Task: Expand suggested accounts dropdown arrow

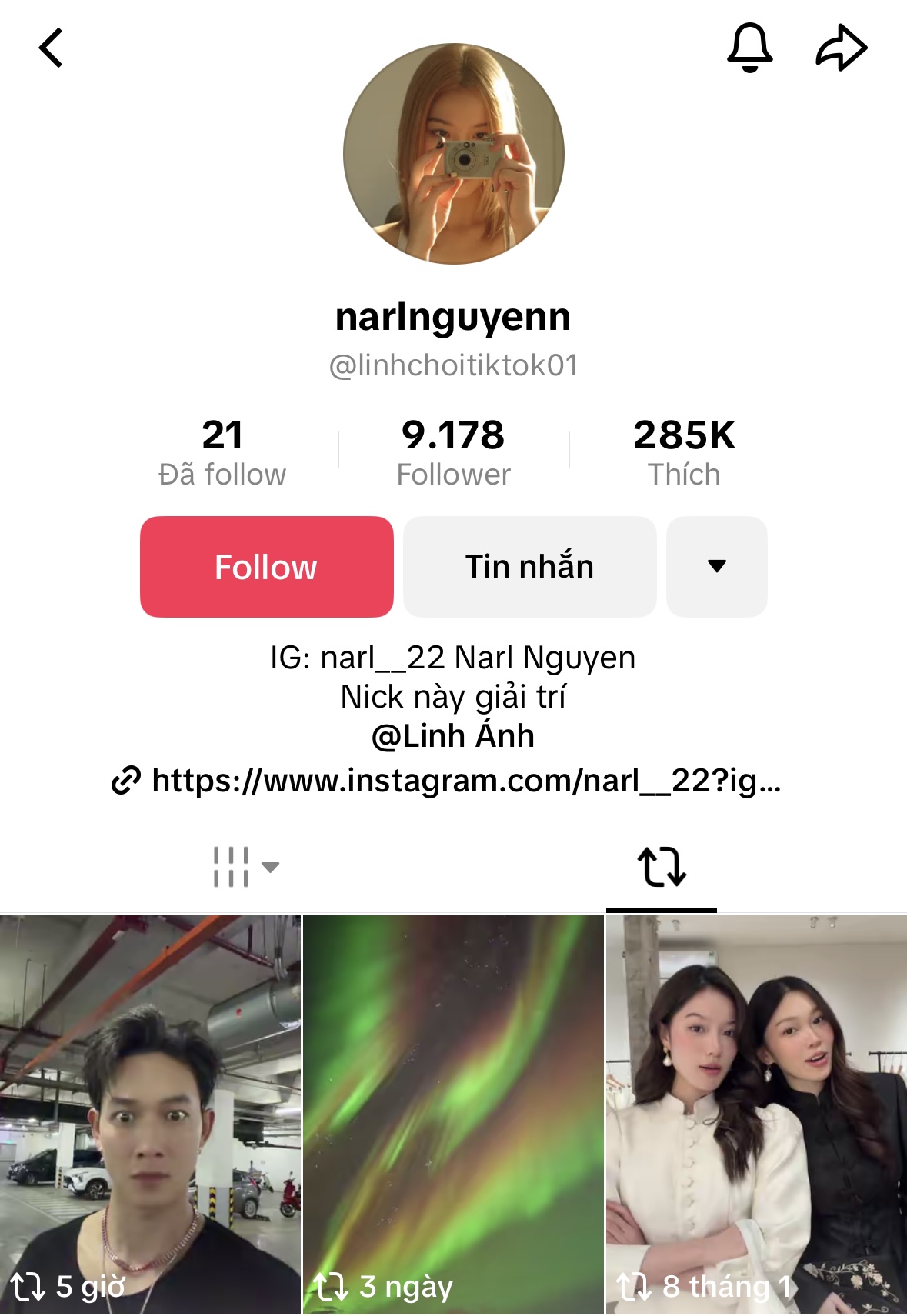Action: point(716,567)
